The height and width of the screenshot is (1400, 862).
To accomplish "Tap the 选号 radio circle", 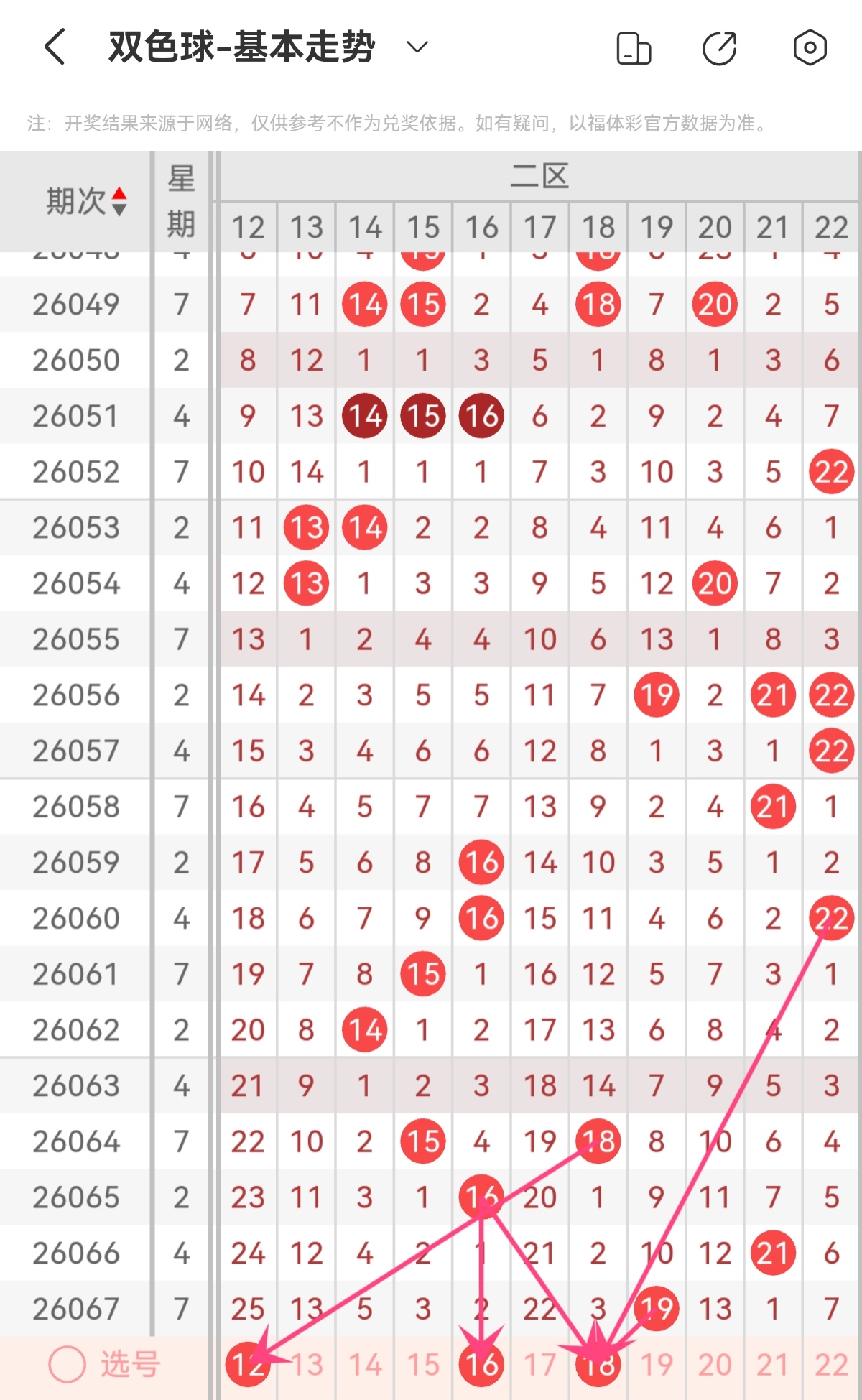I will [x=67, y=1364].
